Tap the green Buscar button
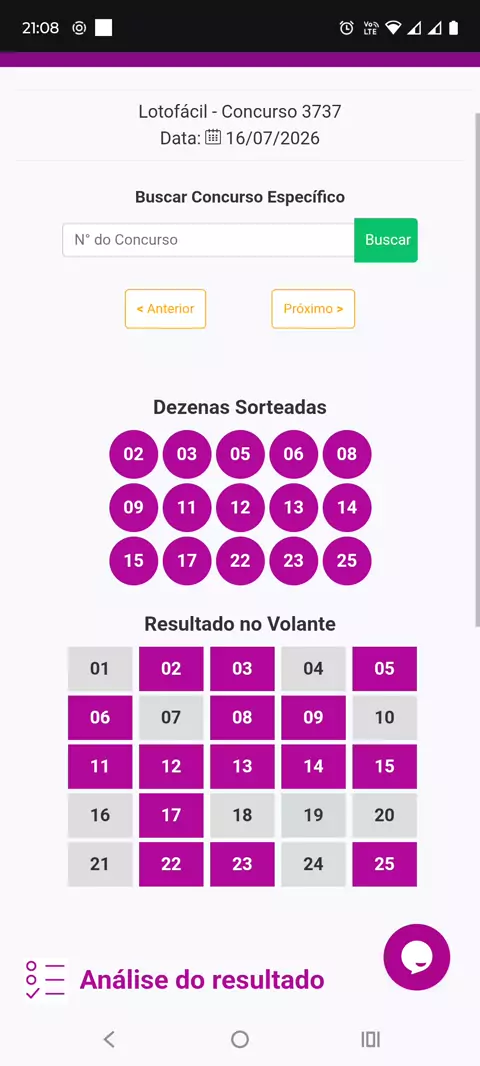The height and width of the screenshot is (1066, 480). pyautogui.click(x=386, y=240)
